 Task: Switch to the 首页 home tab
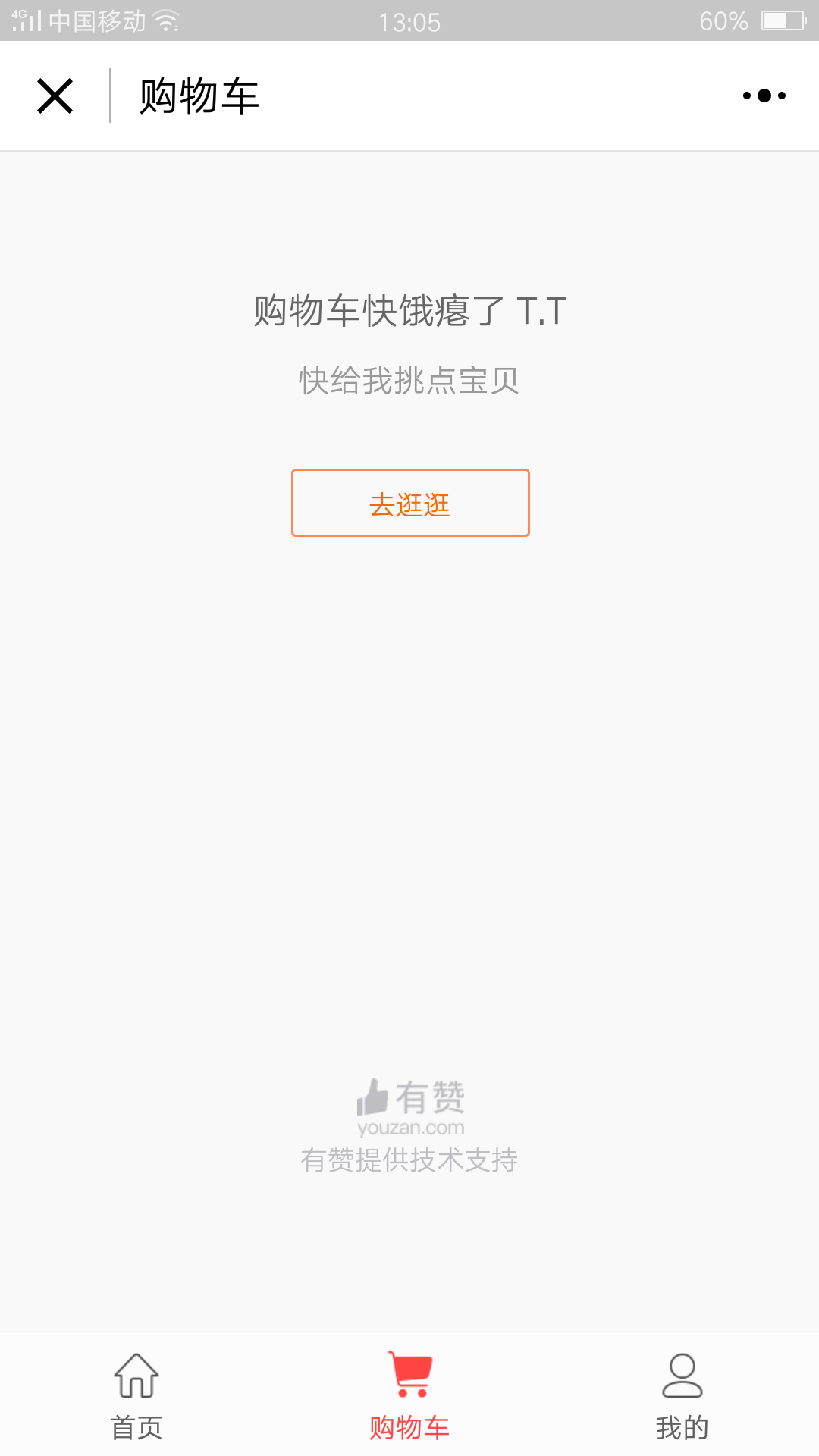click(136, 1396)
